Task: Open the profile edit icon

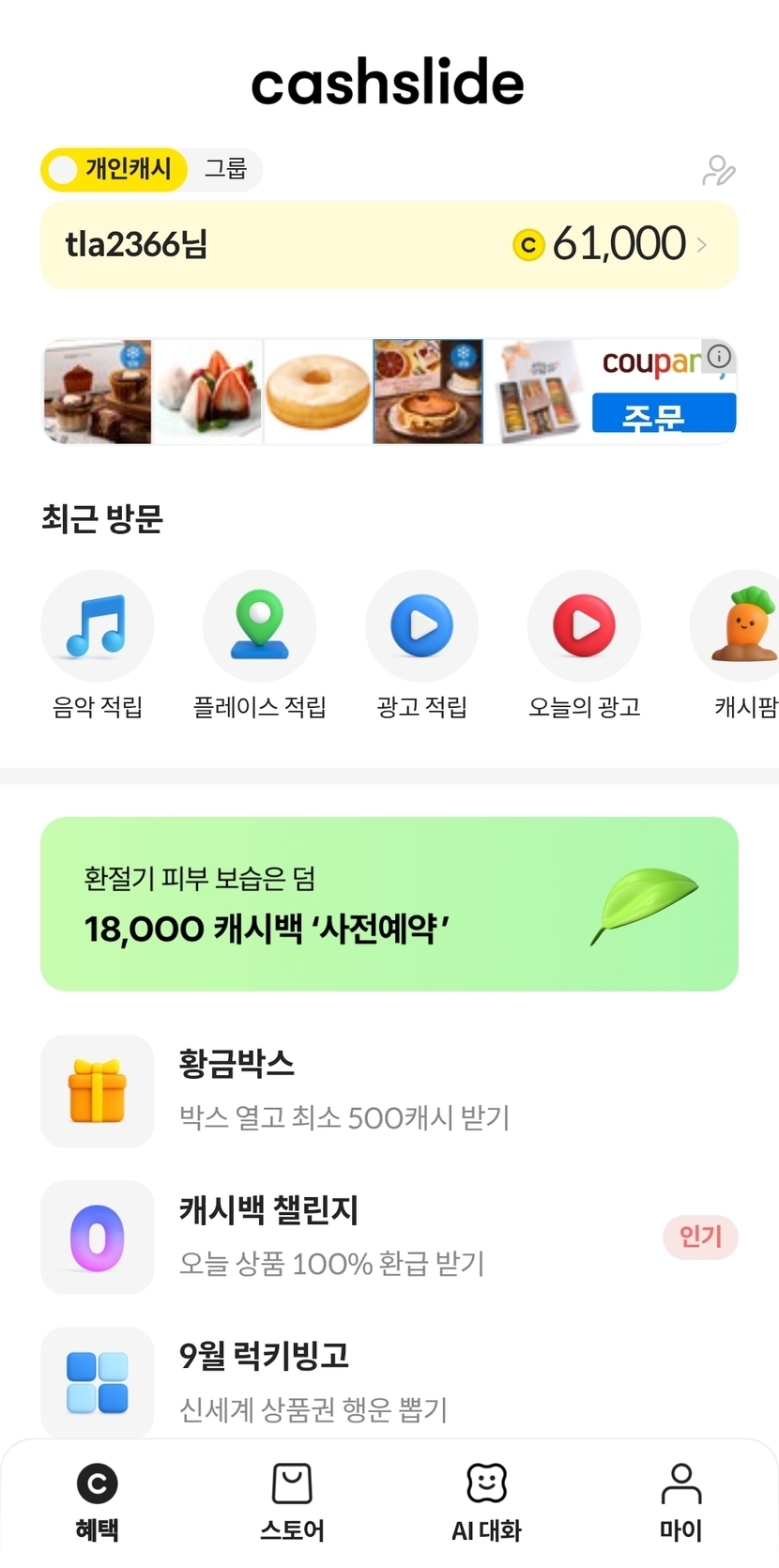Action: pyautogui.click(x=718, y=171)
